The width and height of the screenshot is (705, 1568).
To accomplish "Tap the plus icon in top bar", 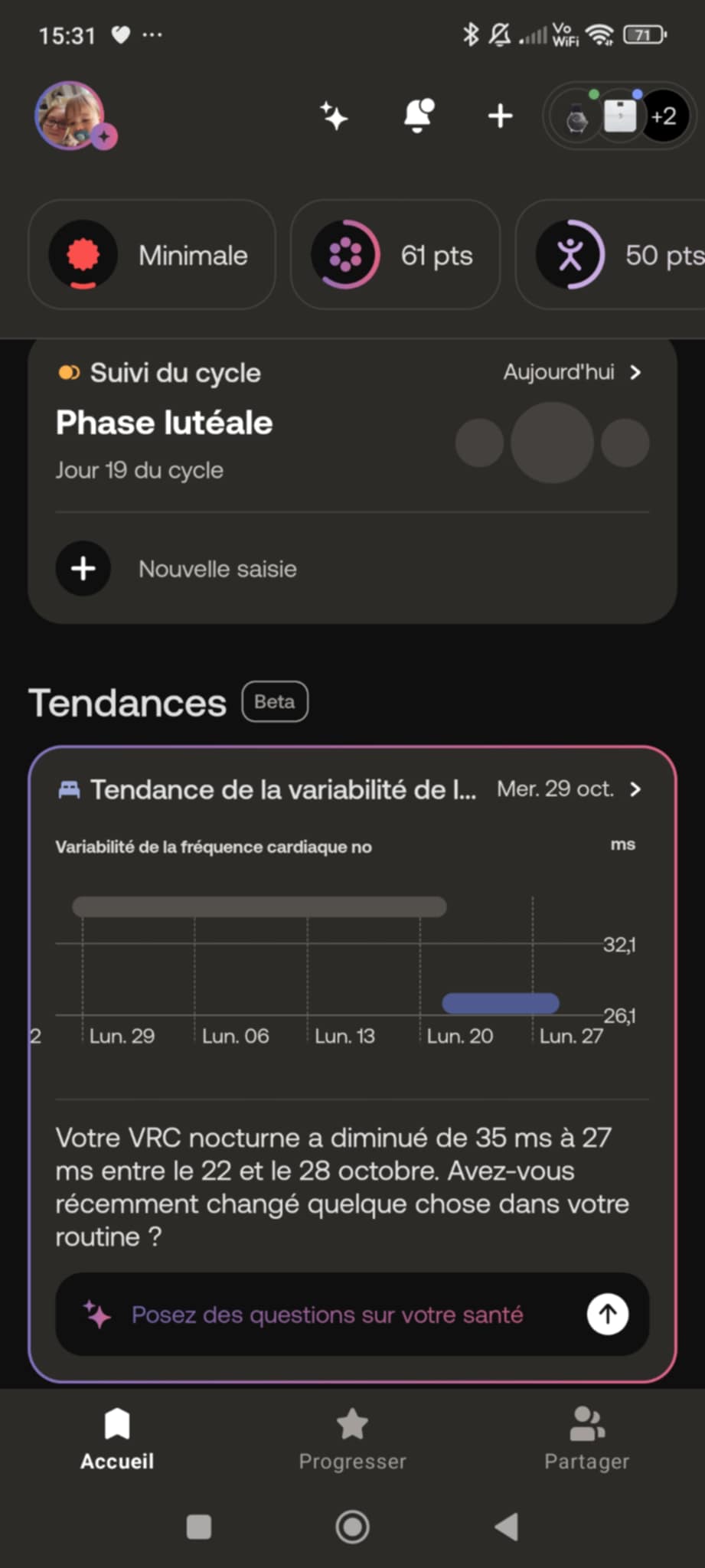I will [x=501, y=116].
